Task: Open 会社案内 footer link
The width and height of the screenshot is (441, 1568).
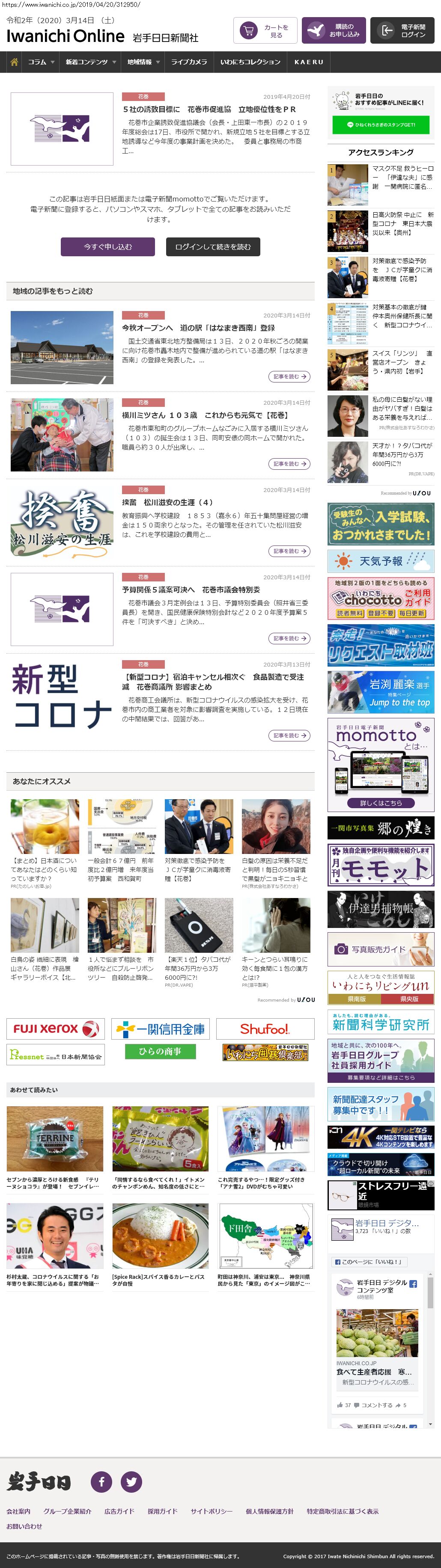Action: click(18, 1511)
